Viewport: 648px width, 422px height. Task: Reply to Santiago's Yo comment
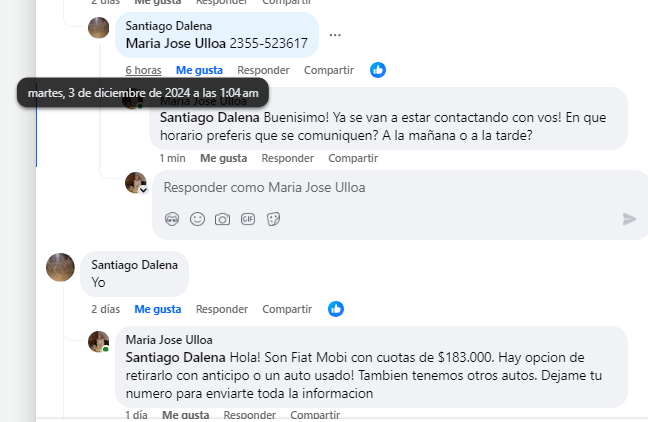click(x=222, y=309)
